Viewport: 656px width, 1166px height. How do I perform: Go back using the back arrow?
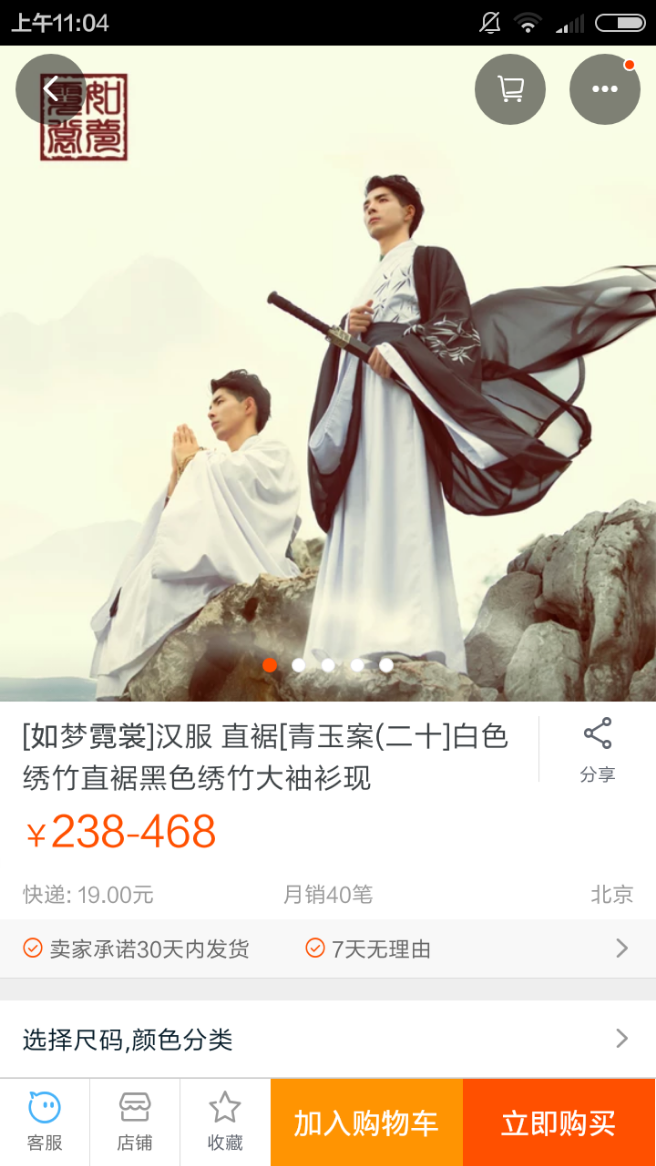(x=50, y=89)
